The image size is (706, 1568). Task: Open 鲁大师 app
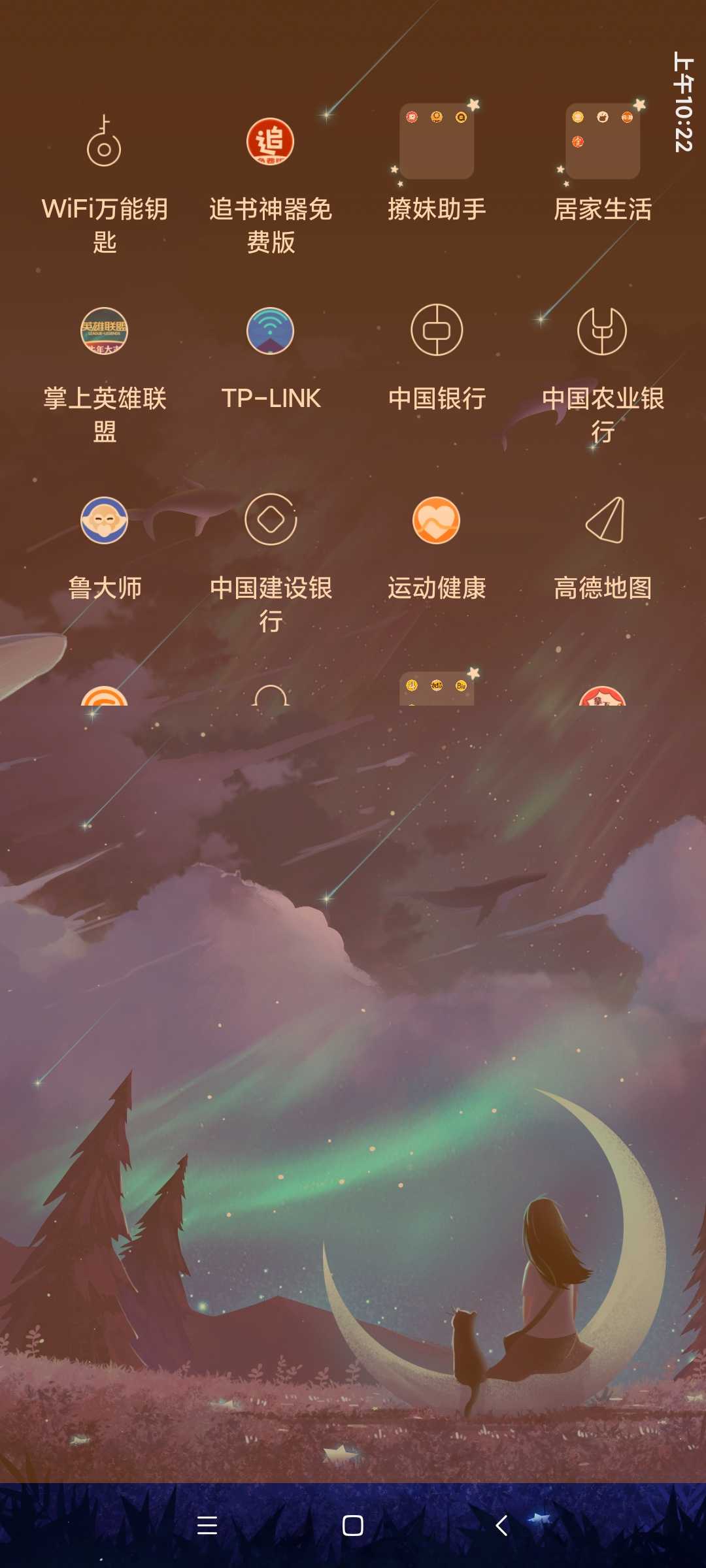click(104, 520)
